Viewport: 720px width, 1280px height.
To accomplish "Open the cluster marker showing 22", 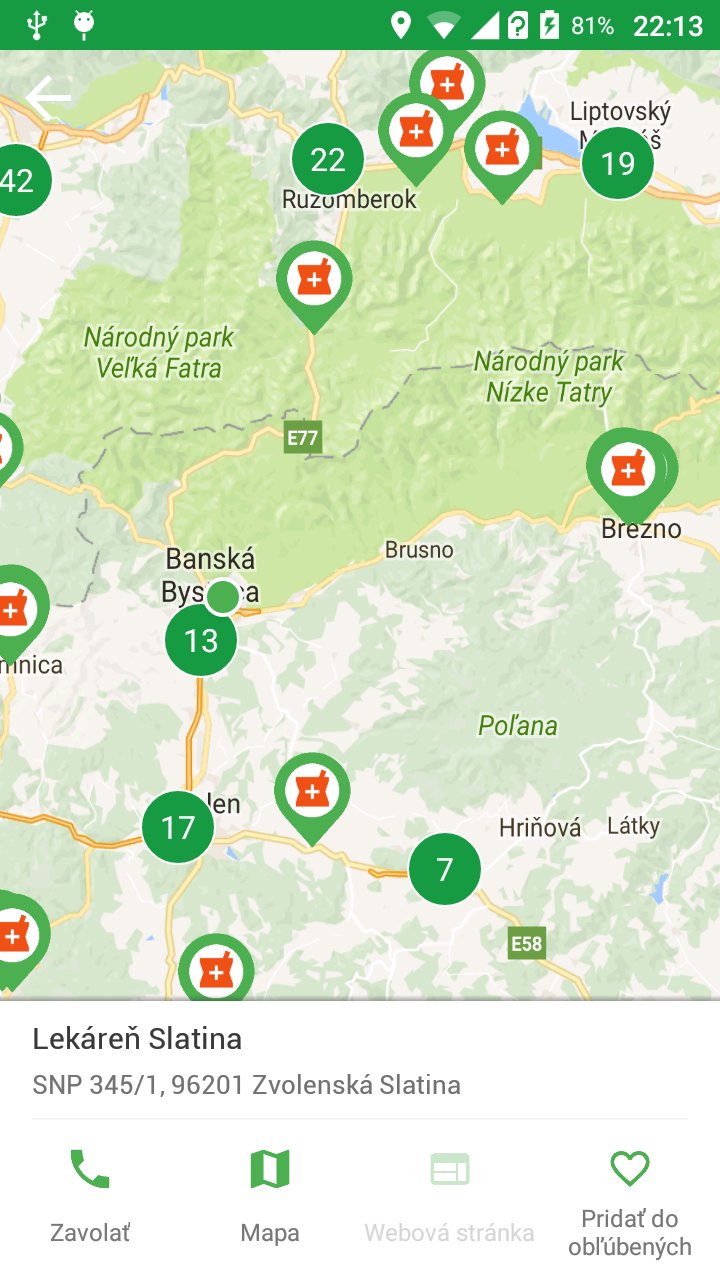I will tap(328, 159).
